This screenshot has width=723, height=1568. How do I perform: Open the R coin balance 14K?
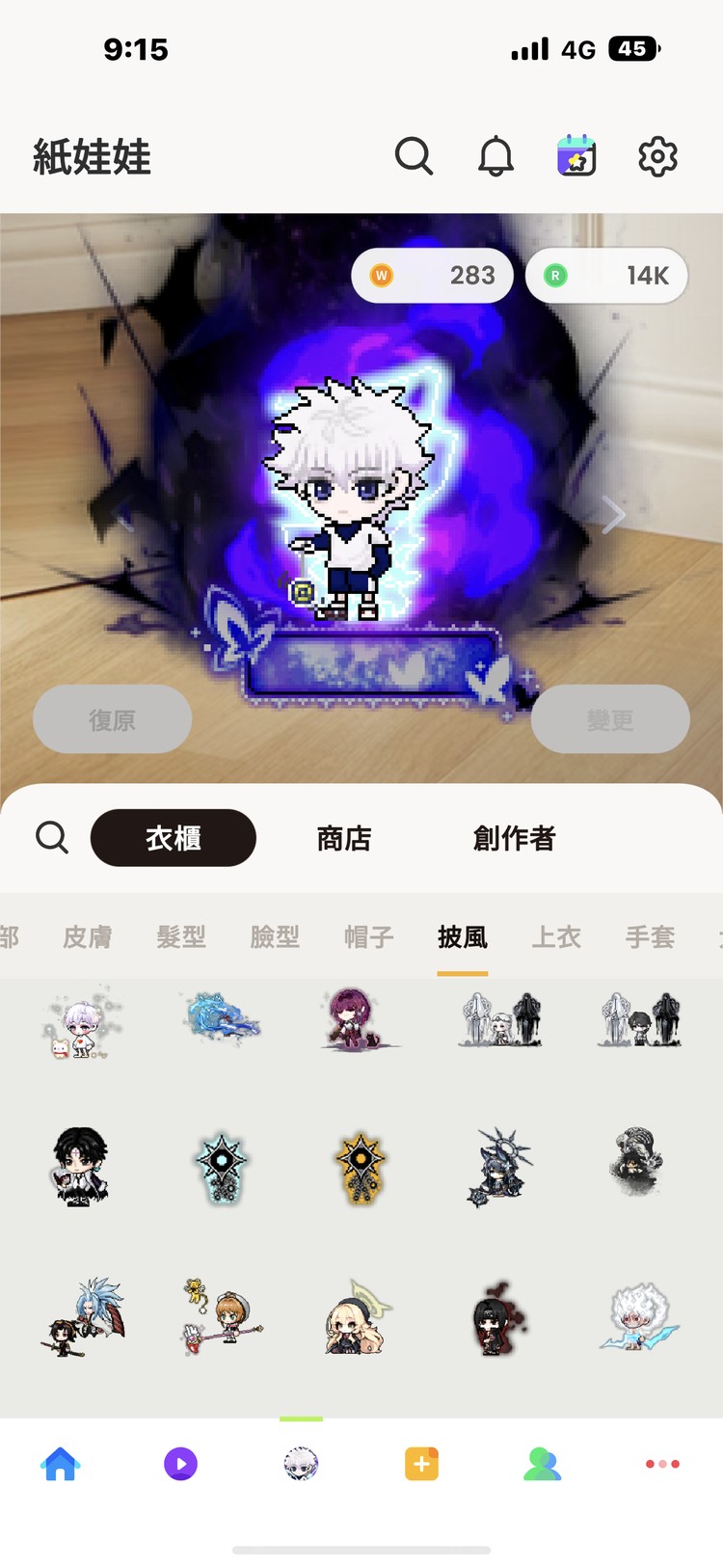tap(606, 276)
